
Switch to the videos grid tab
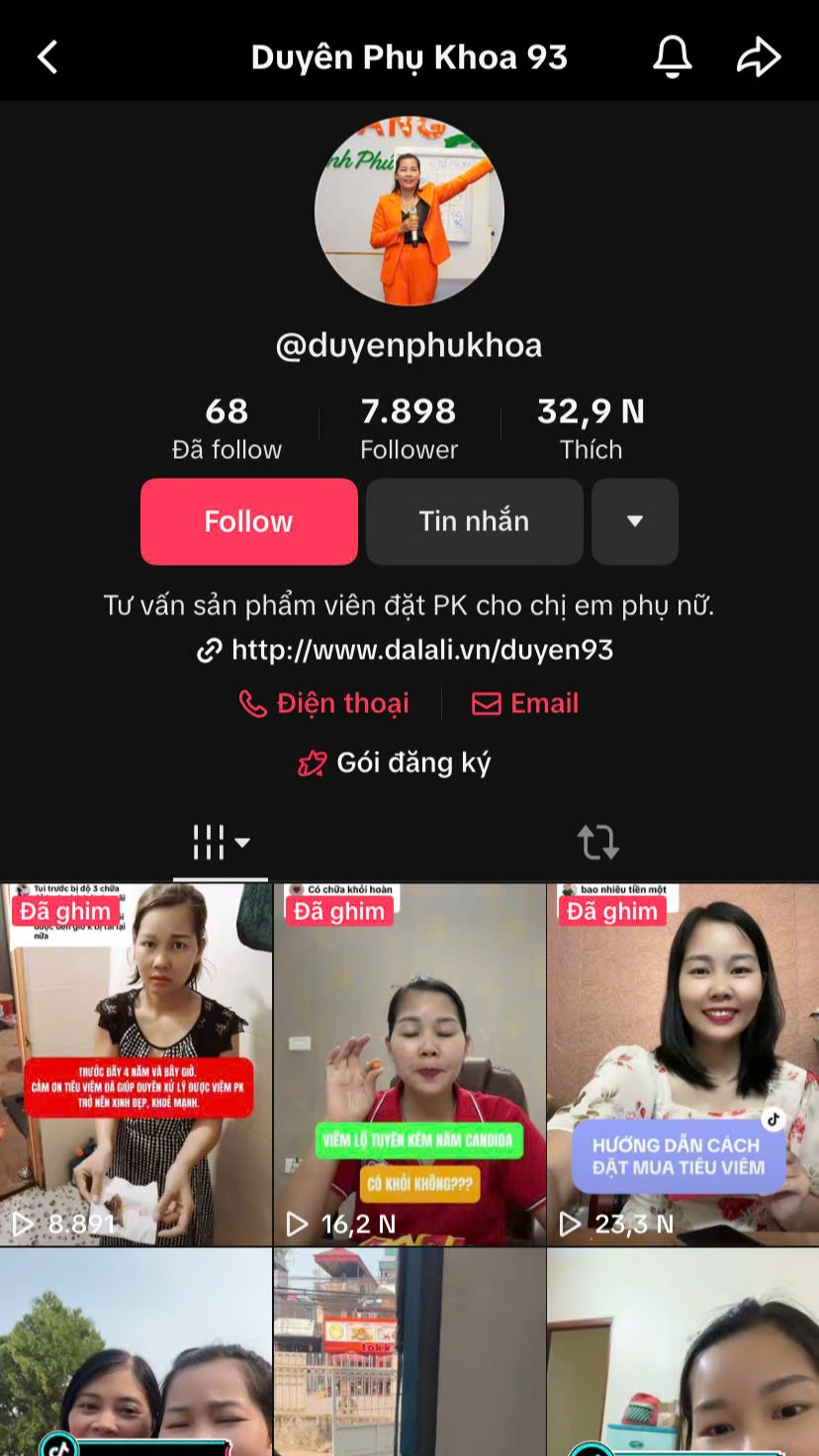[x=220, y=843]
